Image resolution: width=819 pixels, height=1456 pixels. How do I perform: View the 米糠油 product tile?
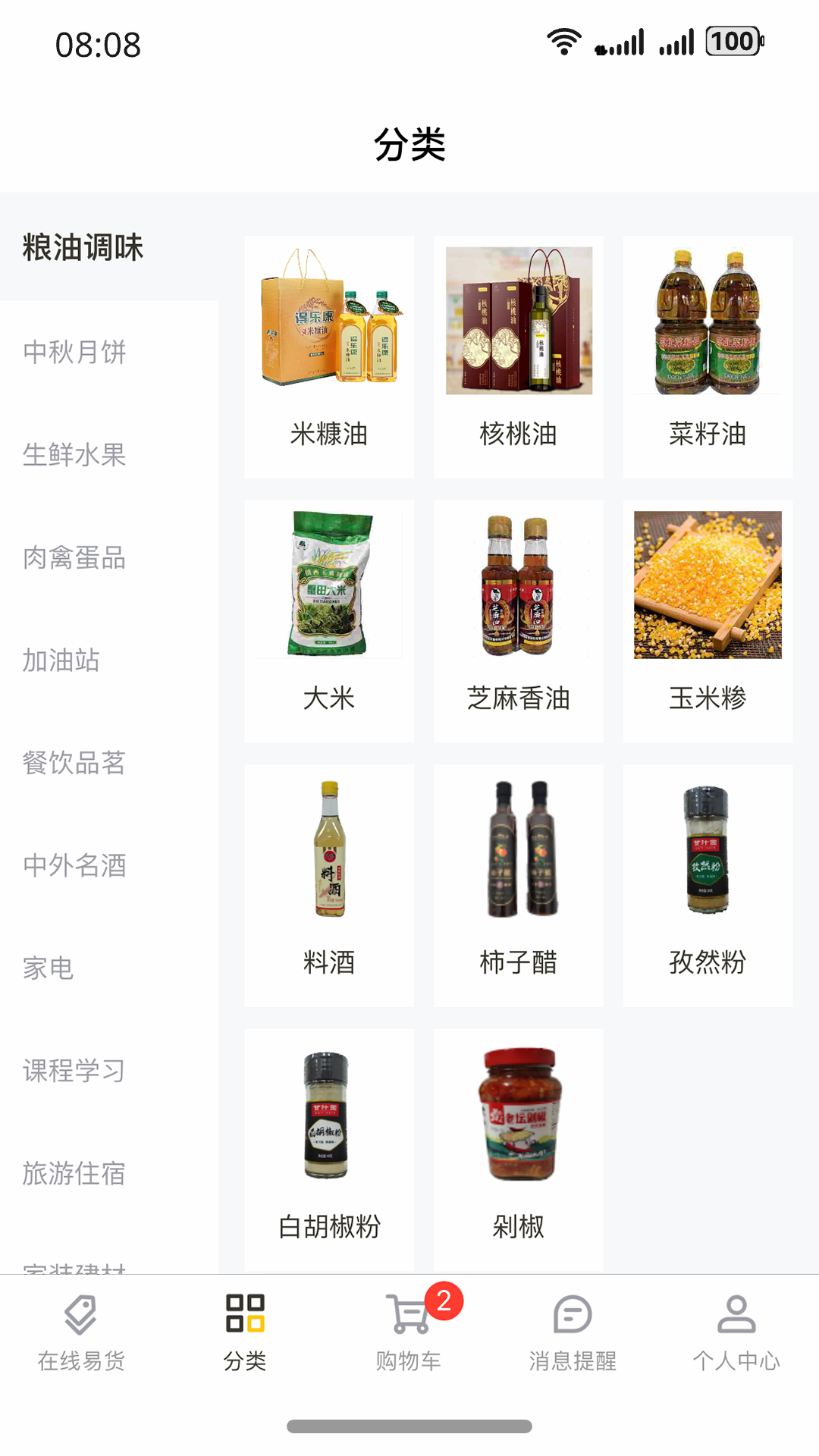[x=329, y=356]
